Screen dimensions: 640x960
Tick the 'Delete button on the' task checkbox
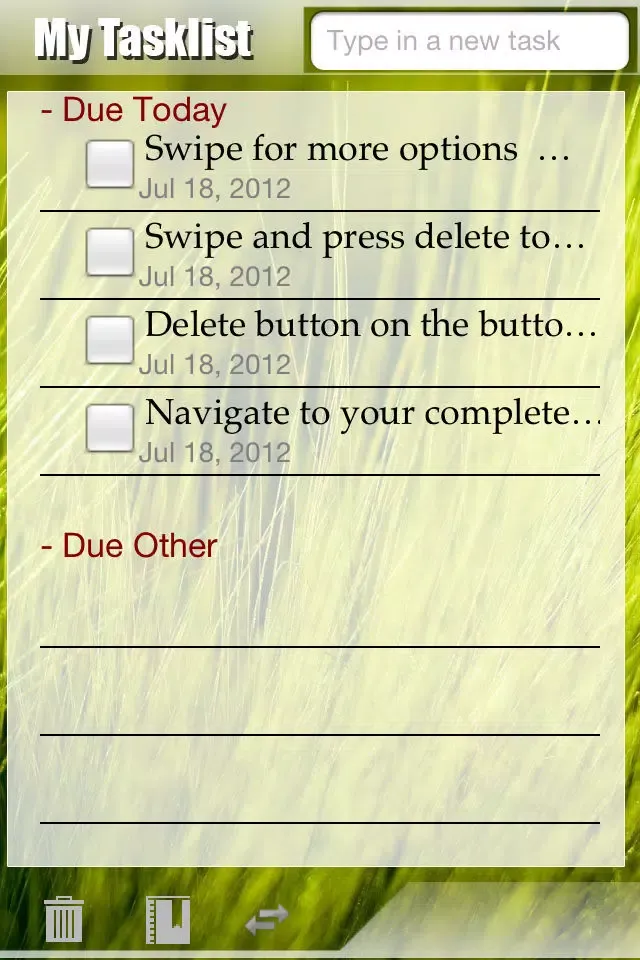109,340
